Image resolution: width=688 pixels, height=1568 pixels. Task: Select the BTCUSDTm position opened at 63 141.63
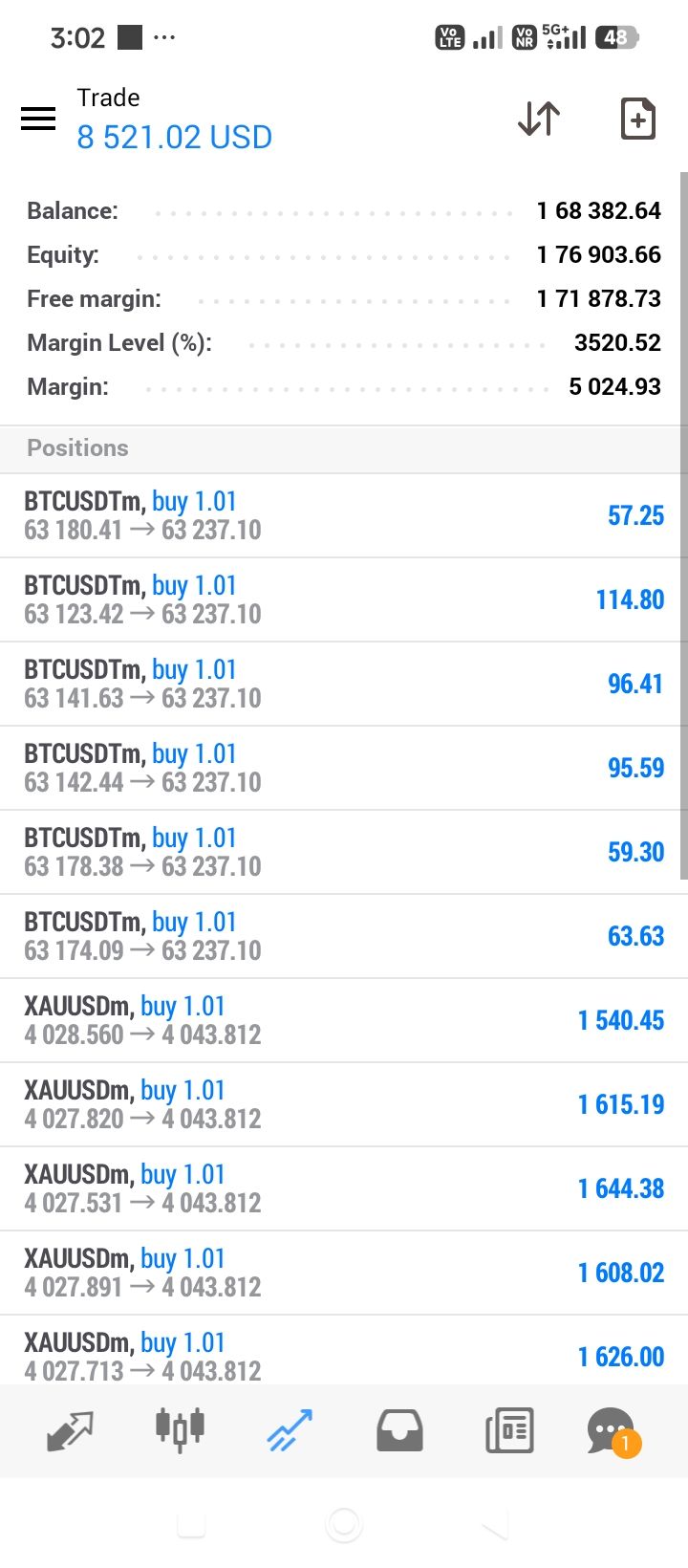[344, 684]
